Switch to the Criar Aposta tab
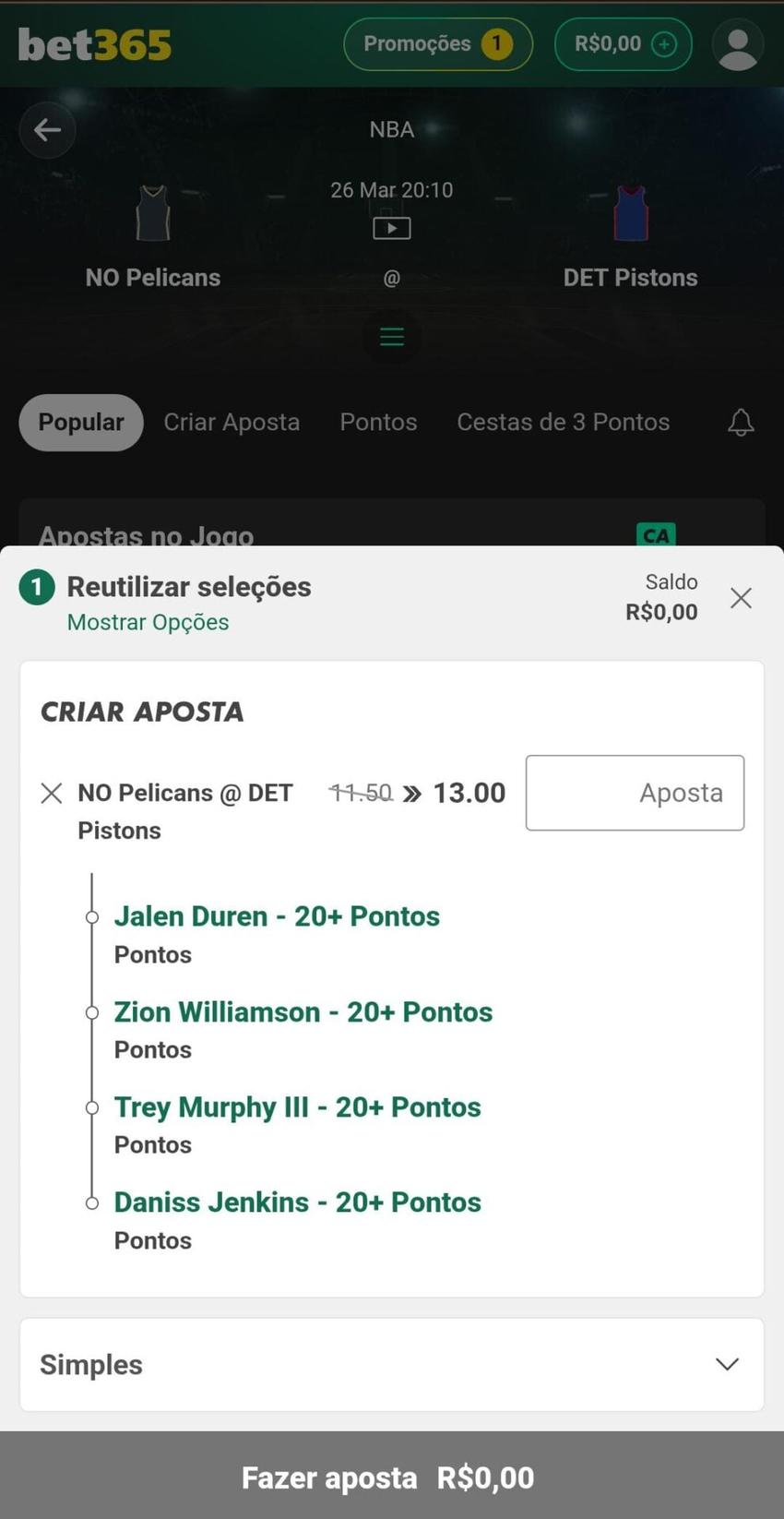Viewport: 784px width, 1519px height. pyautogui.click(x=232, y=422)
